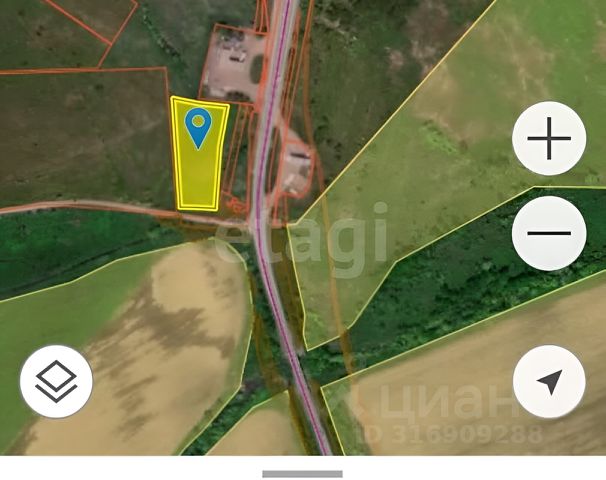Zoom in on the map
606x480 pixels.
coord(549,139)
